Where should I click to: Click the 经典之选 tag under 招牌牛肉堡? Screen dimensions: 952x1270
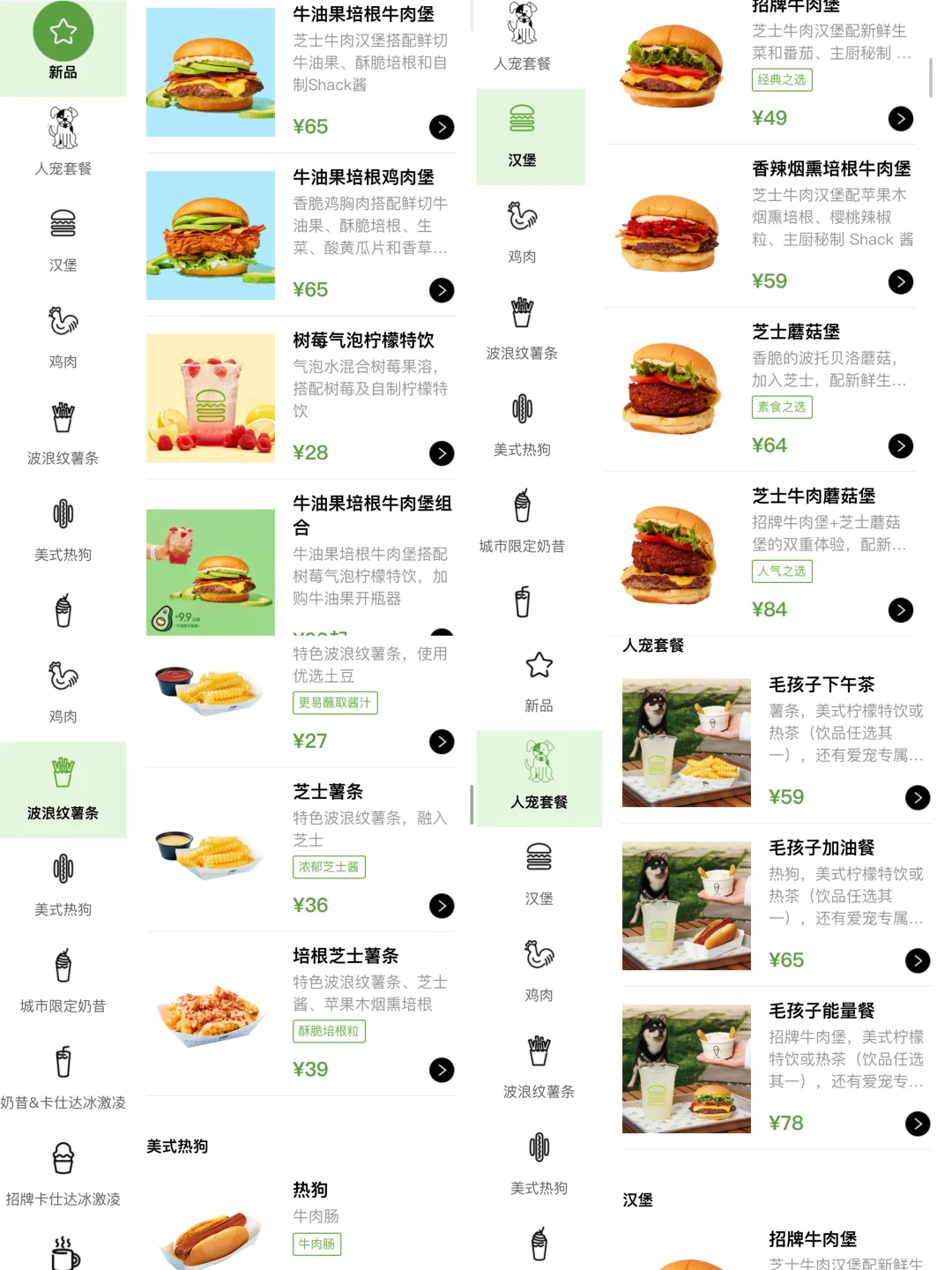coord(782,79)
